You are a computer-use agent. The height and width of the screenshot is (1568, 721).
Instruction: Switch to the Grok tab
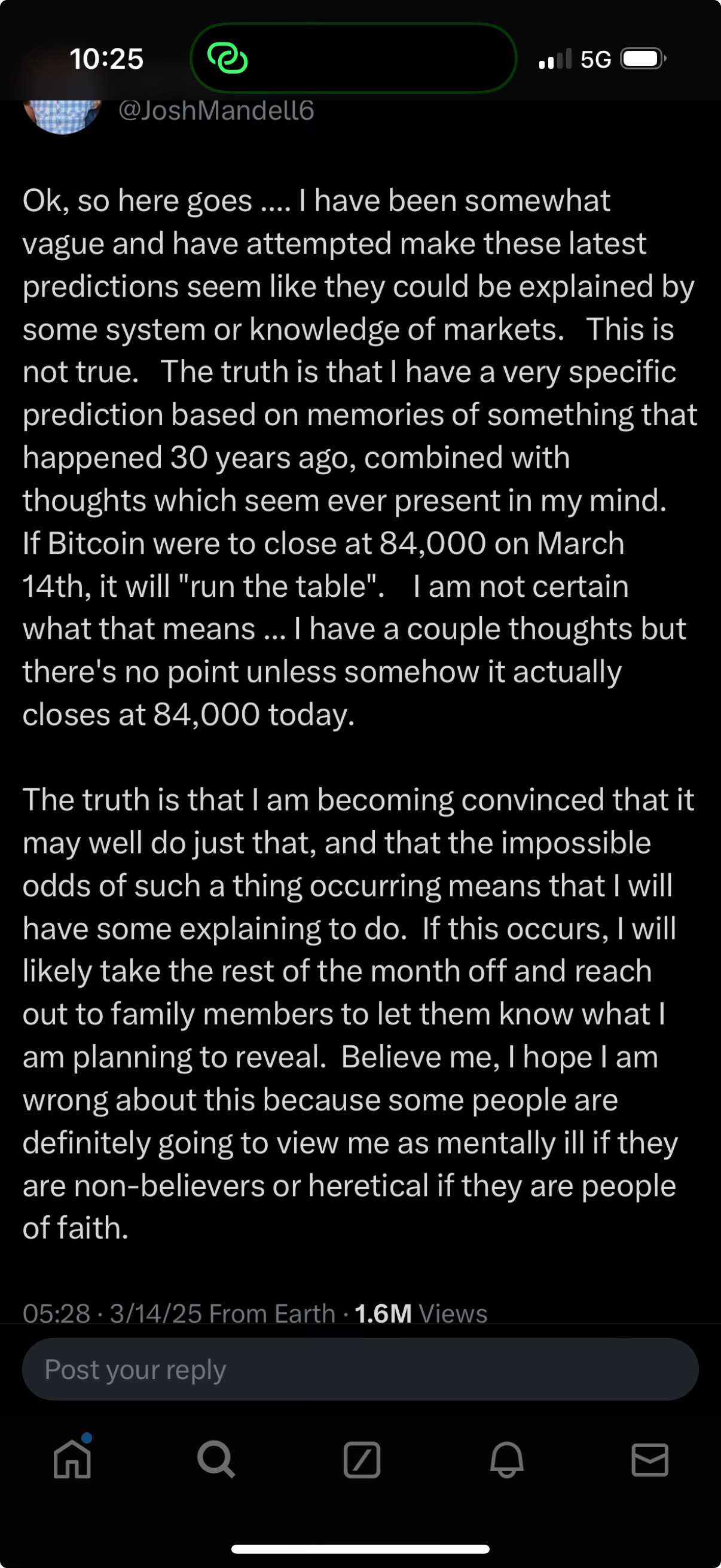362,1460
